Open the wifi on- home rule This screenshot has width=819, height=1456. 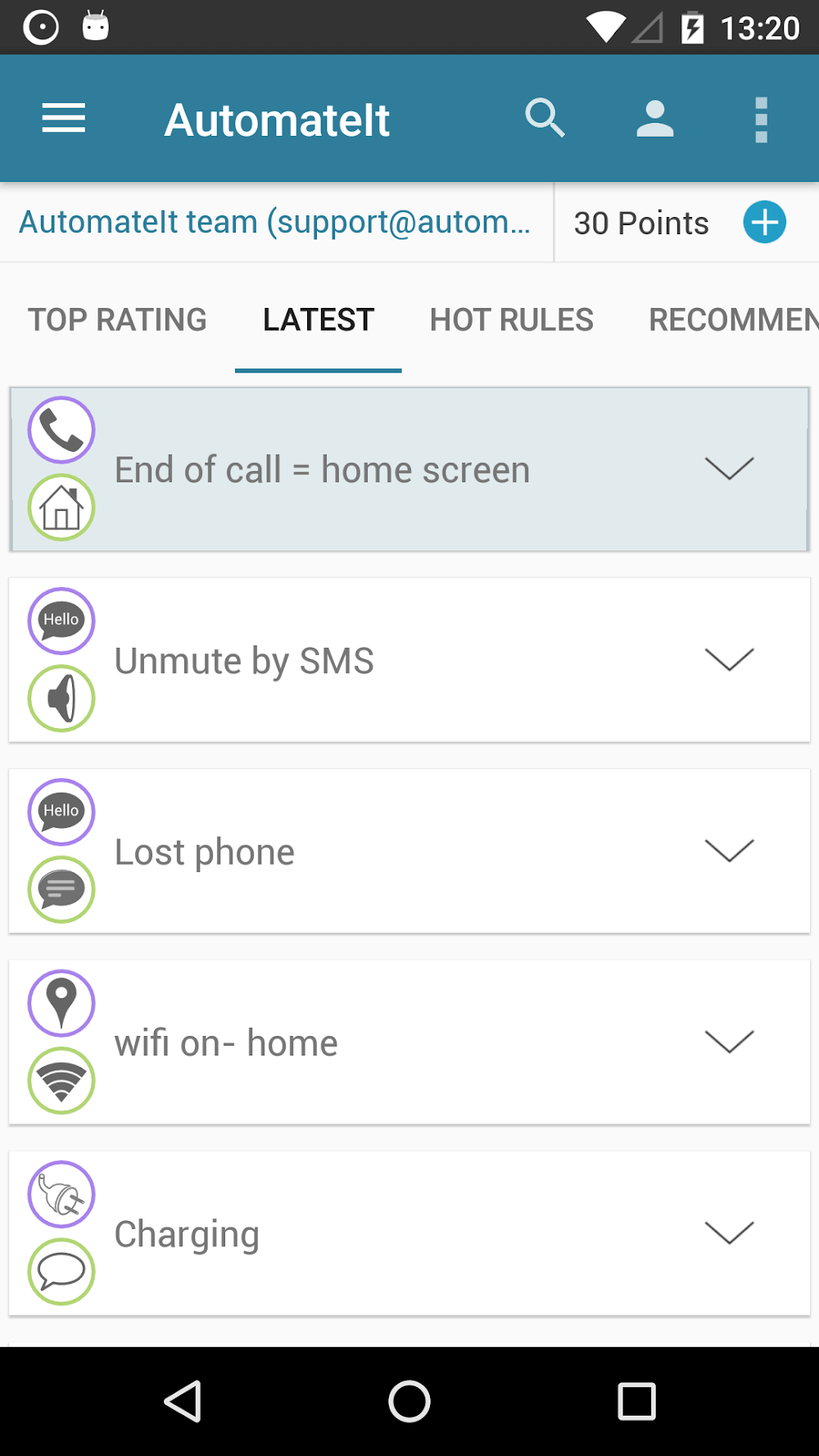click(x=226, y=1043)
